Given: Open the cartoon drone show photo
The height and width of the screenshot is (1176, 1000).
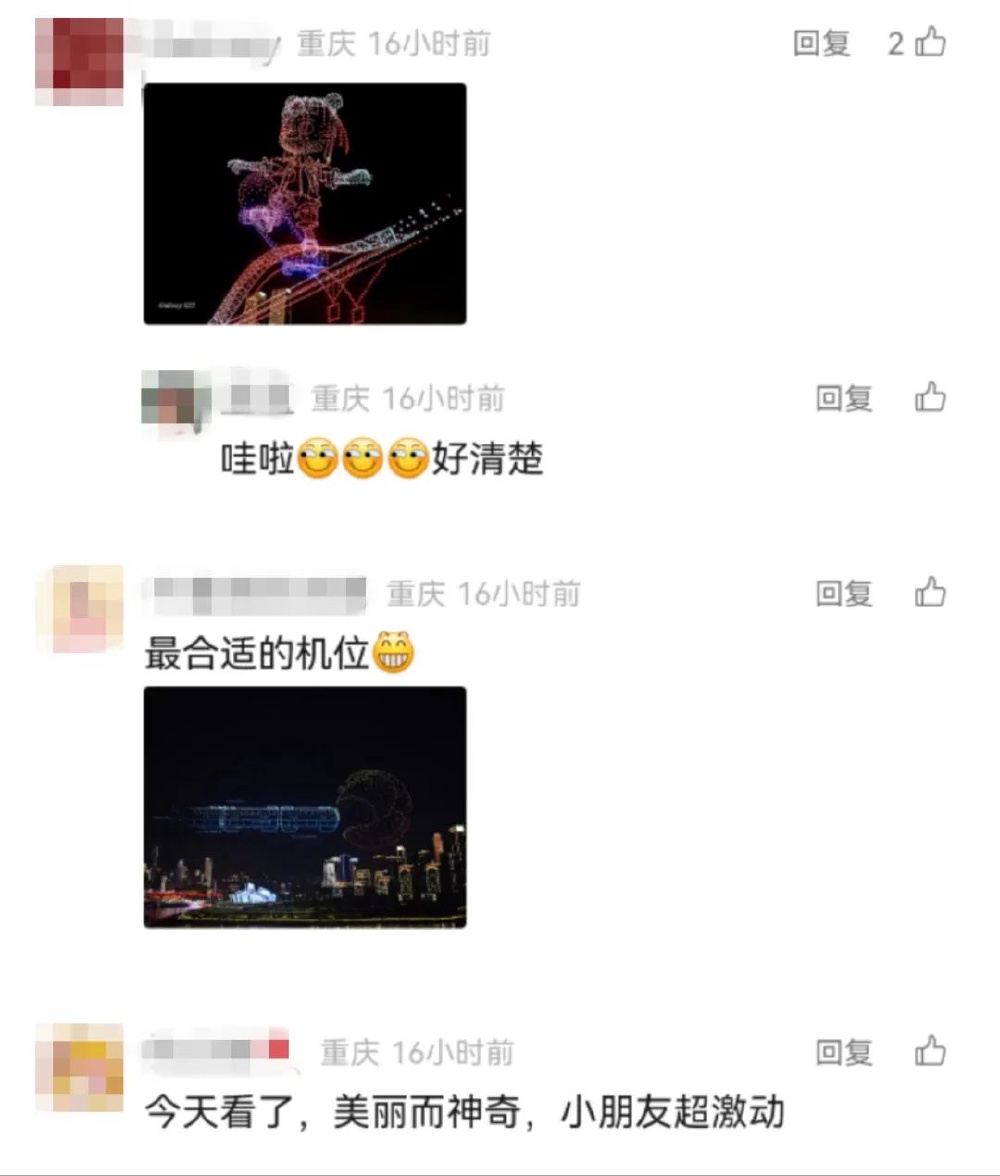Looking at the screenshot, I should 305,204.
